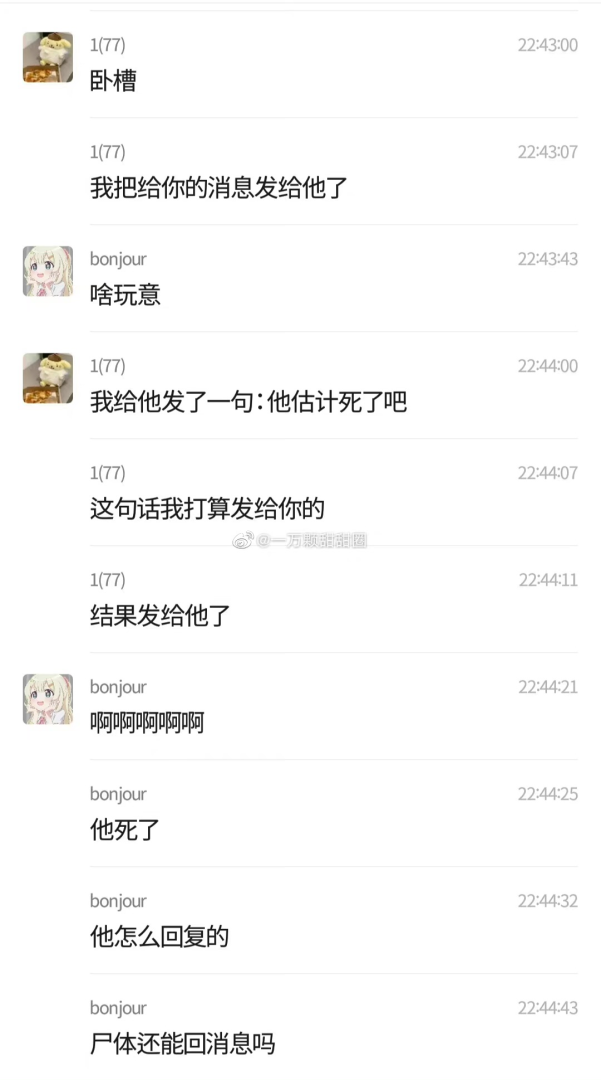
Task: View bonjour's profile beside the 啊啊啊啊啊 message
Action: (x=47, y=699)
